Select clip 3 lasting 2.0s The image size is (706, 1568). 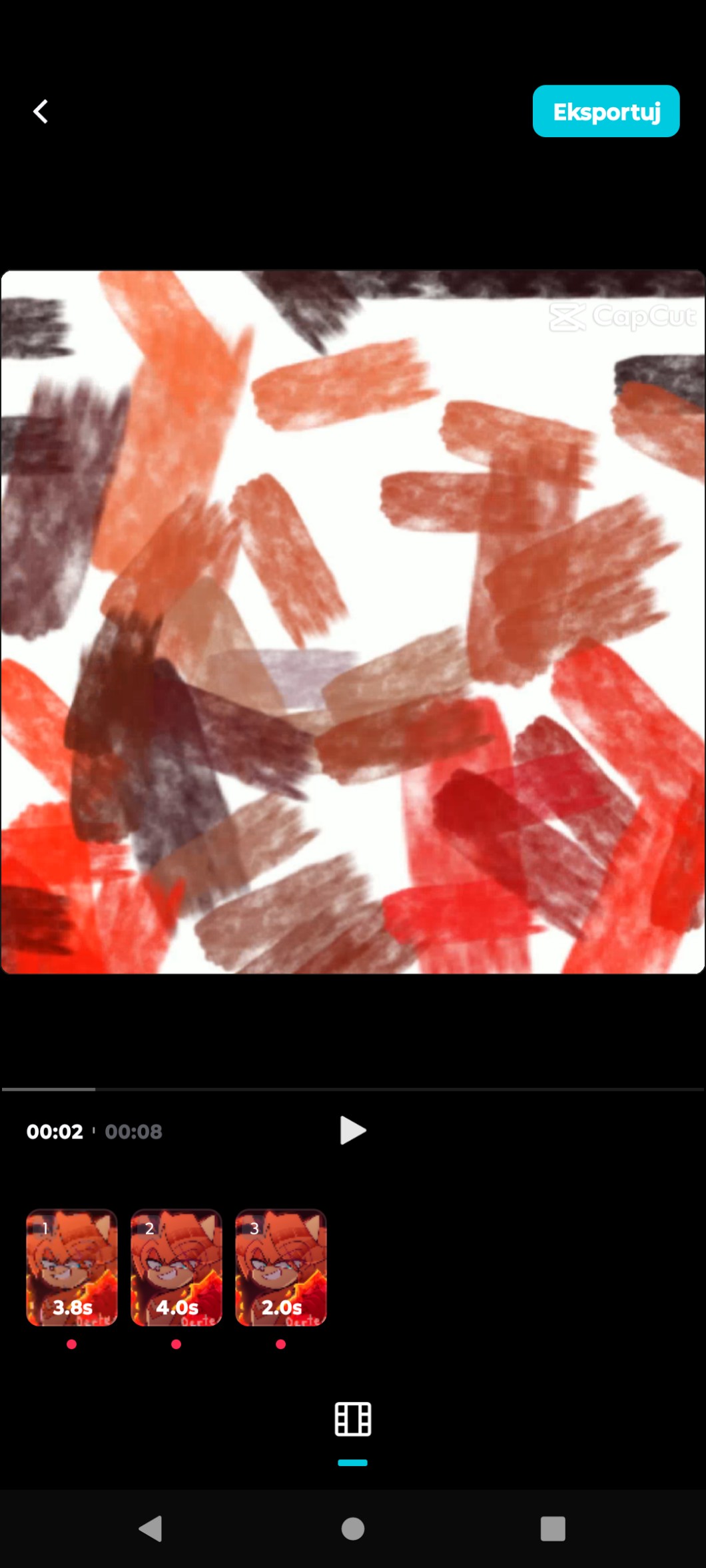[281, 1268]
